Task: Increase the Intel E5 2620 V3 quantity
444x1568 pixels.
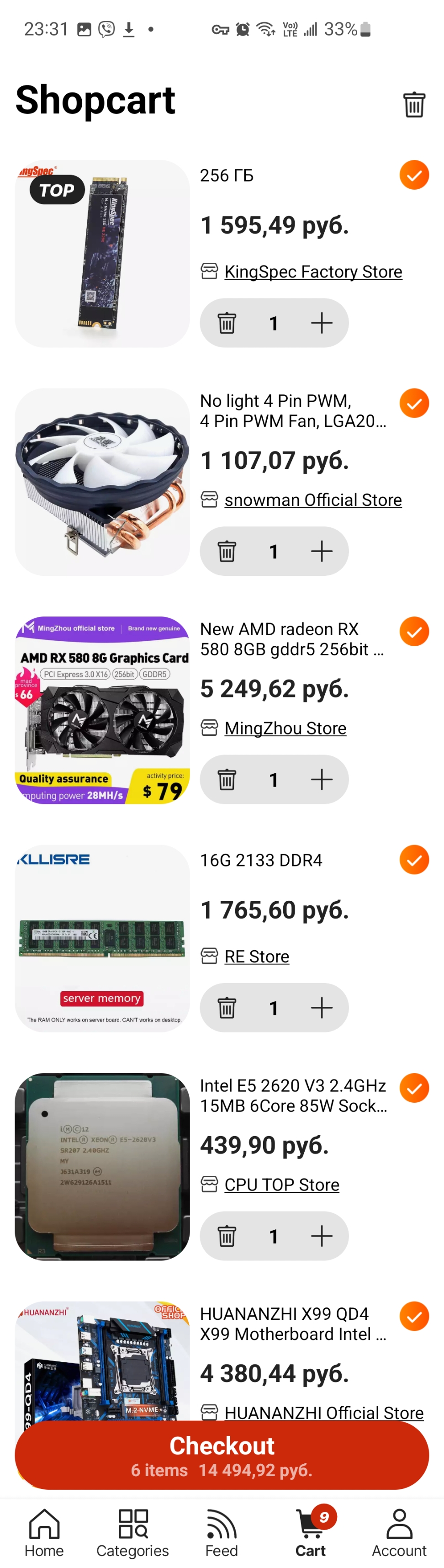Action: [x=321, y=1236]
